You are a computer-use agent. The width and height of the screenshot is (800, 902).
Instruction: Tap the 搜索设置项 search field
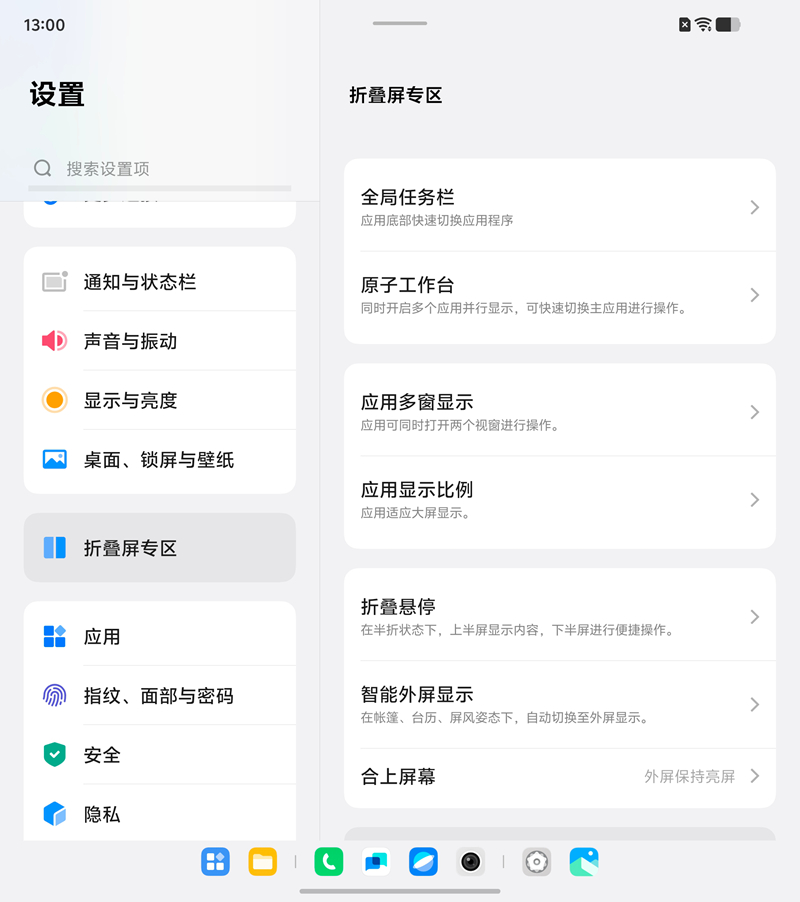(x=160, y=169)
